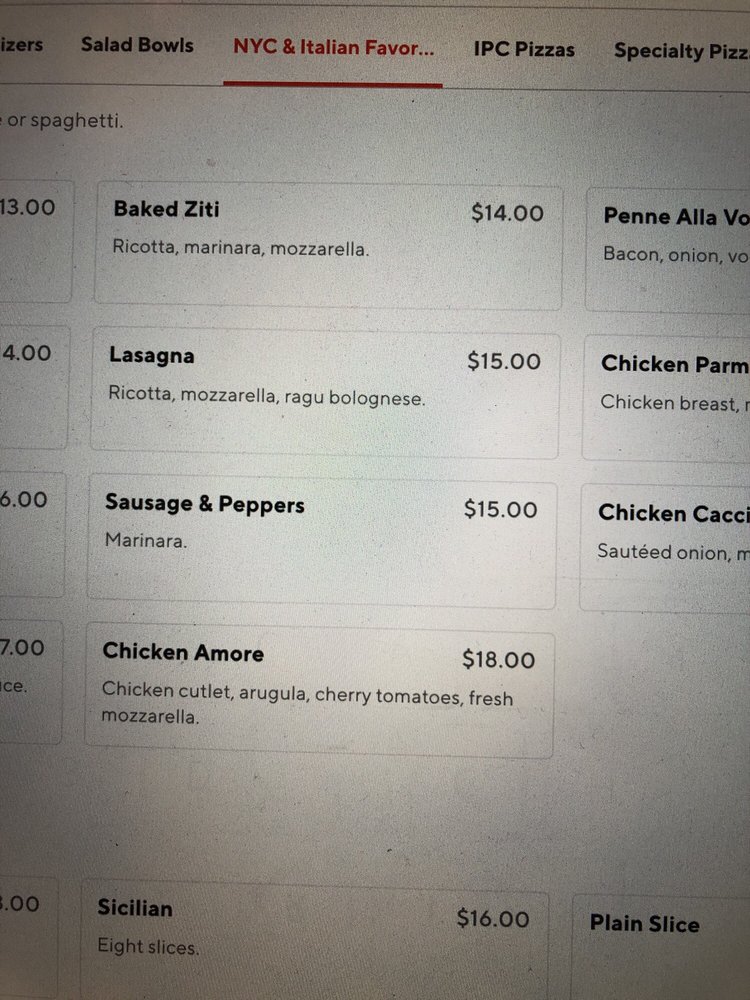The width and height of the screenshot is (750, 1000).
Task: Choose the Plain Slice card
Action: [661, 947]
